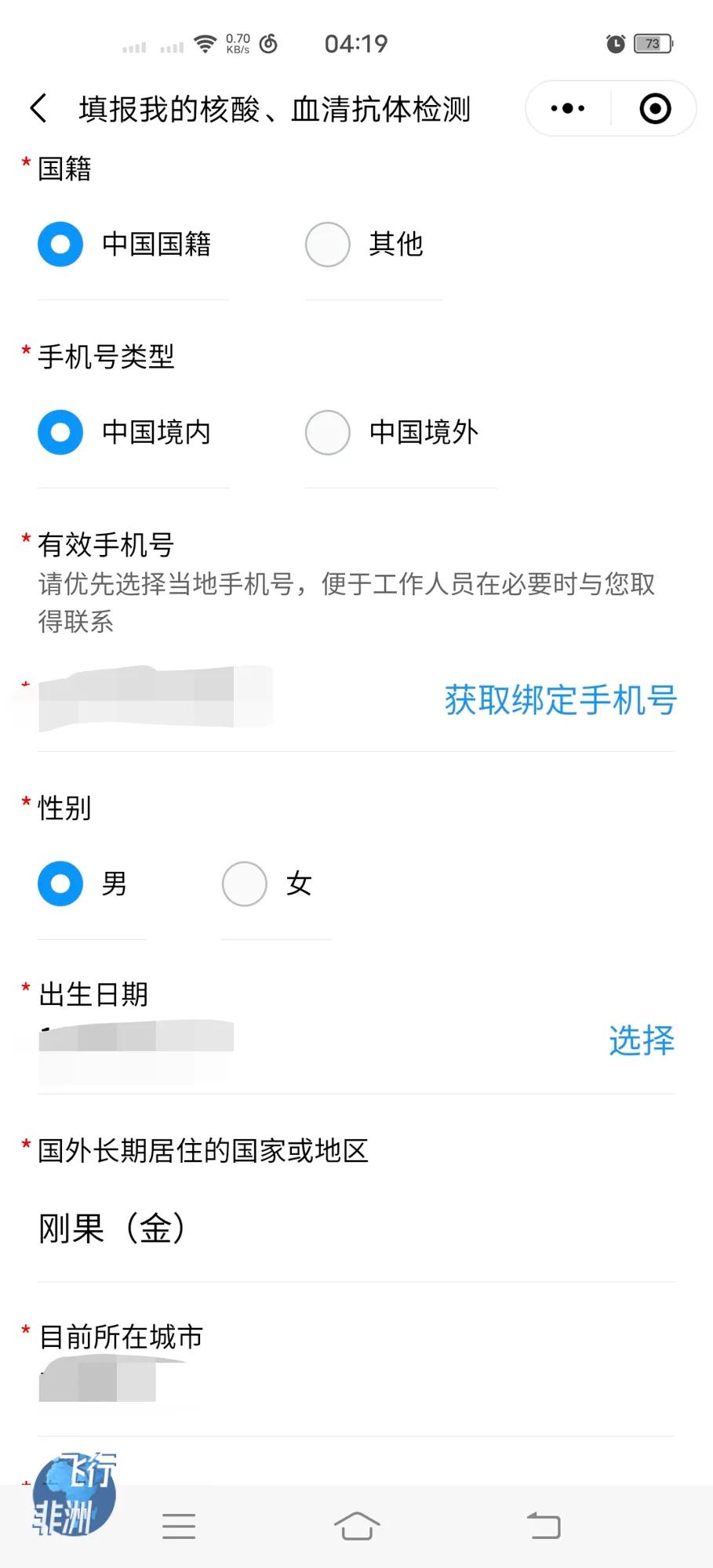Tap the mini-program close capsule button
Image resolution: width=713 pixels, height=1568 pixels.
[656, 107]
